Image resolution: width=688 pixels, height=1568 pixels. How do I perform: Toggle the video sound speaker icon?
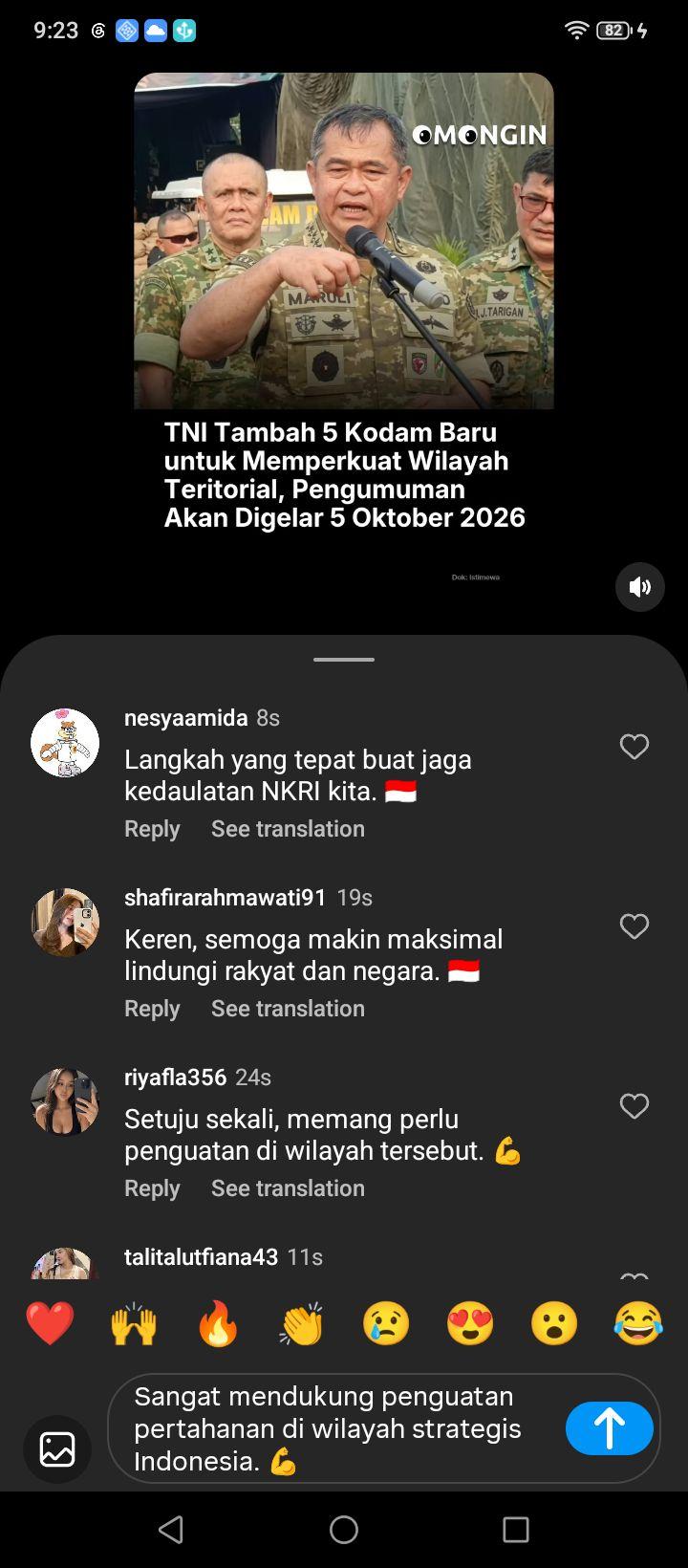click(640, 587)
